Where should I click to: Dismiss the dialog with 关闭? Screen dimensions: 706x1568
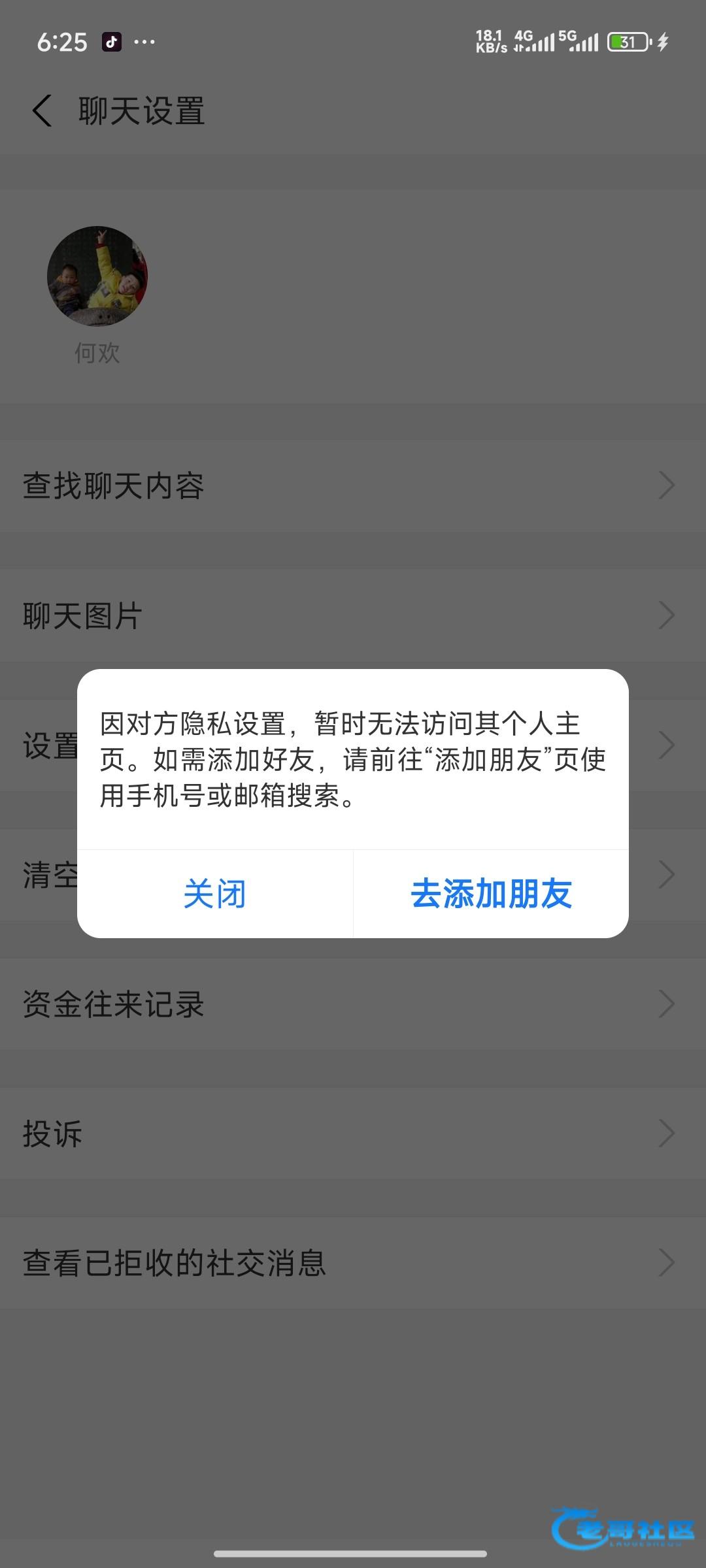click(x=214, y=894)
